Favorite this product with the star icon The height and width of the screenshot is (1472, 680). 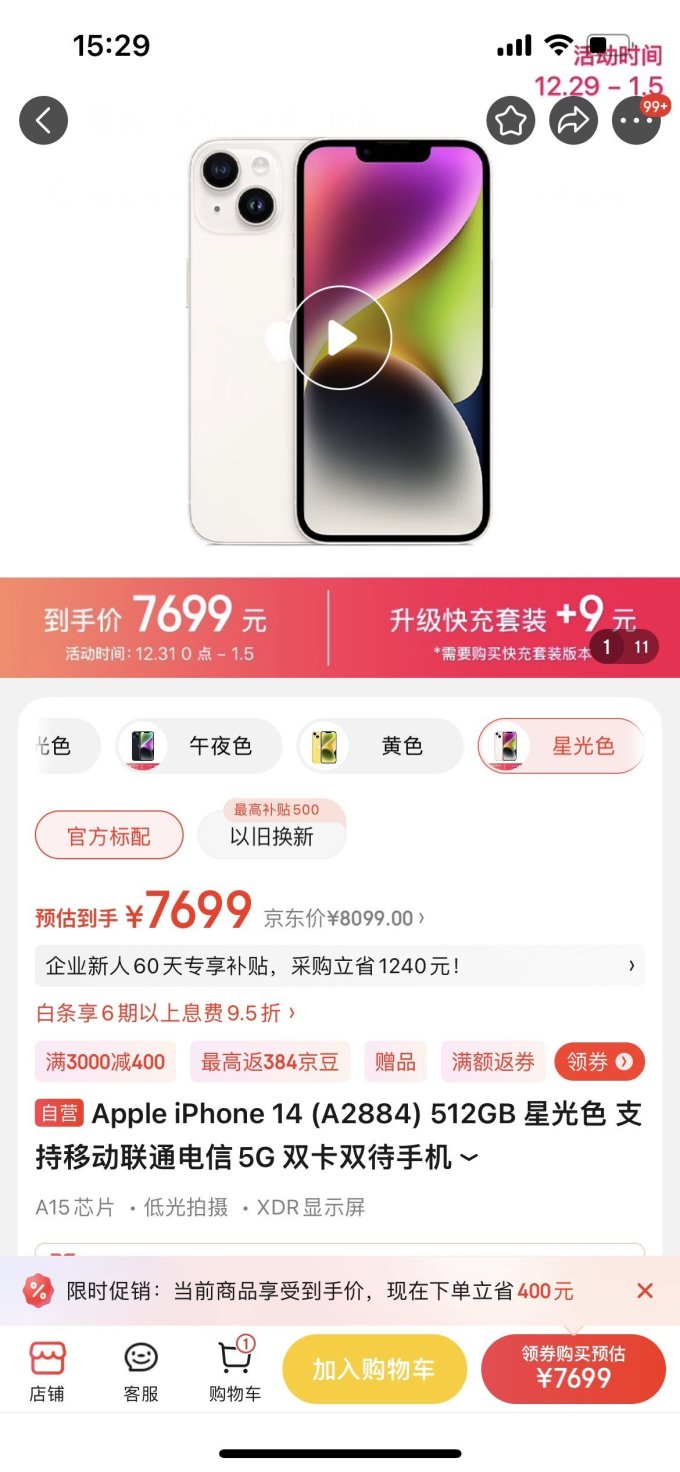click(x=511, y=121)
